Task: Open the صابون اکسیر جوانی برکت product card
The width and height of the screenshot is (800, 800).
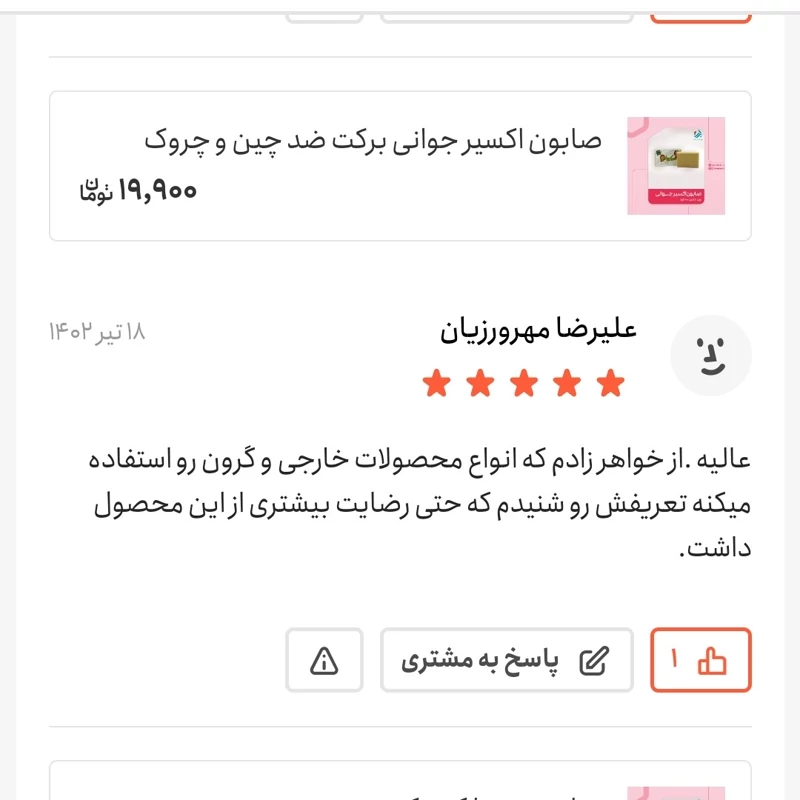Action: click(x=400, y=166)
